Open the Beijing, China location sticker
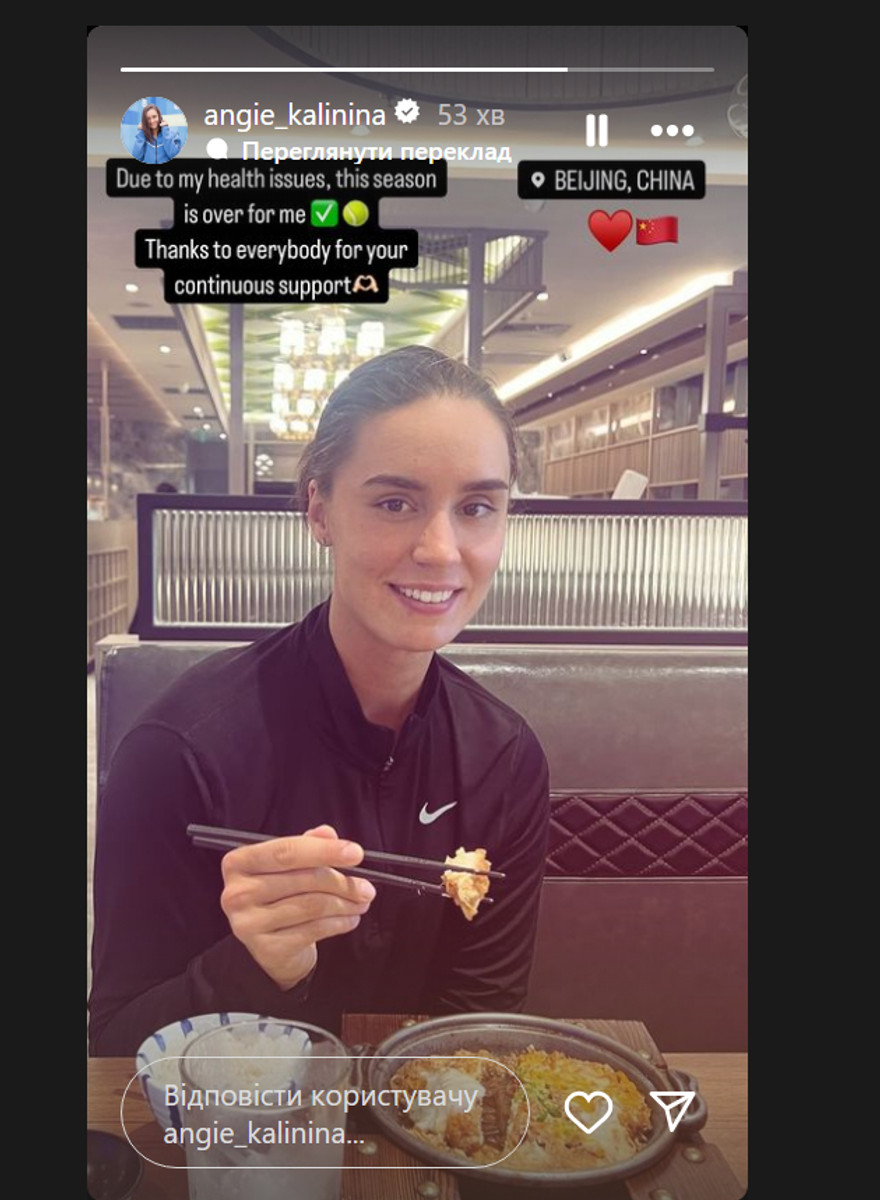880x1200 pixels. (x=611, y=180)
